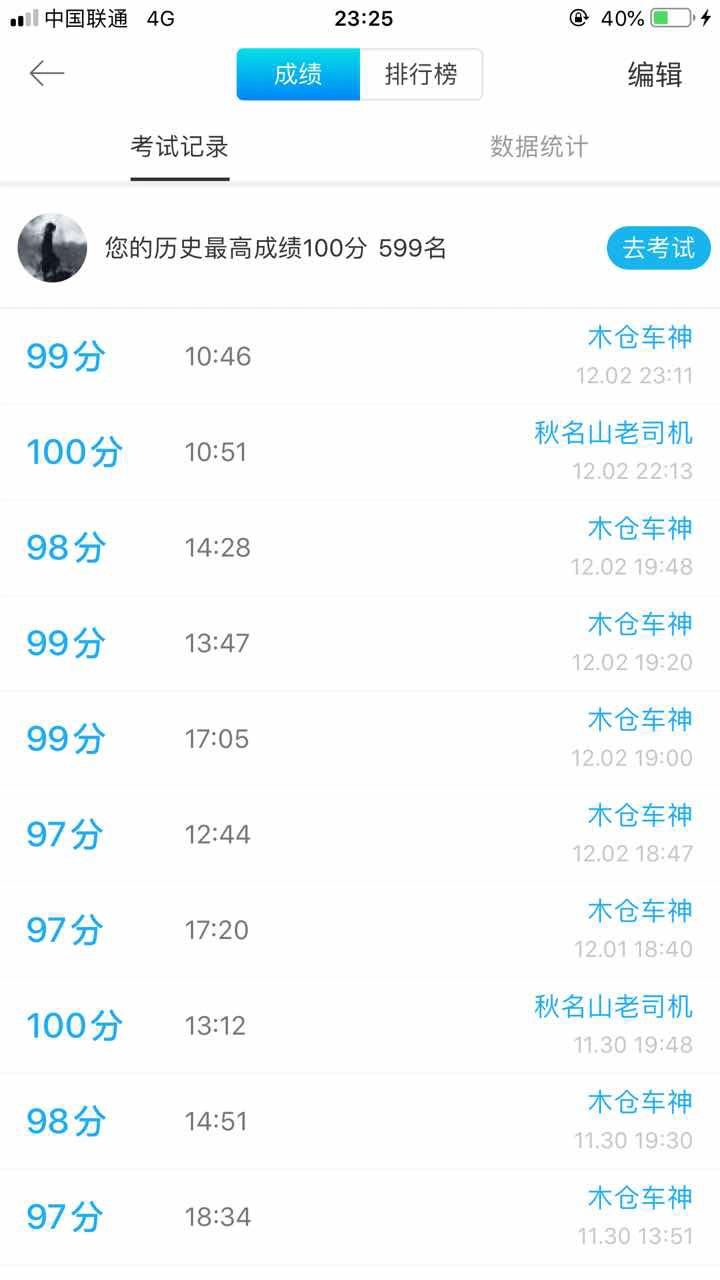
Task: Open the record dated 12.02 23:11
Action: pos(360,356)
